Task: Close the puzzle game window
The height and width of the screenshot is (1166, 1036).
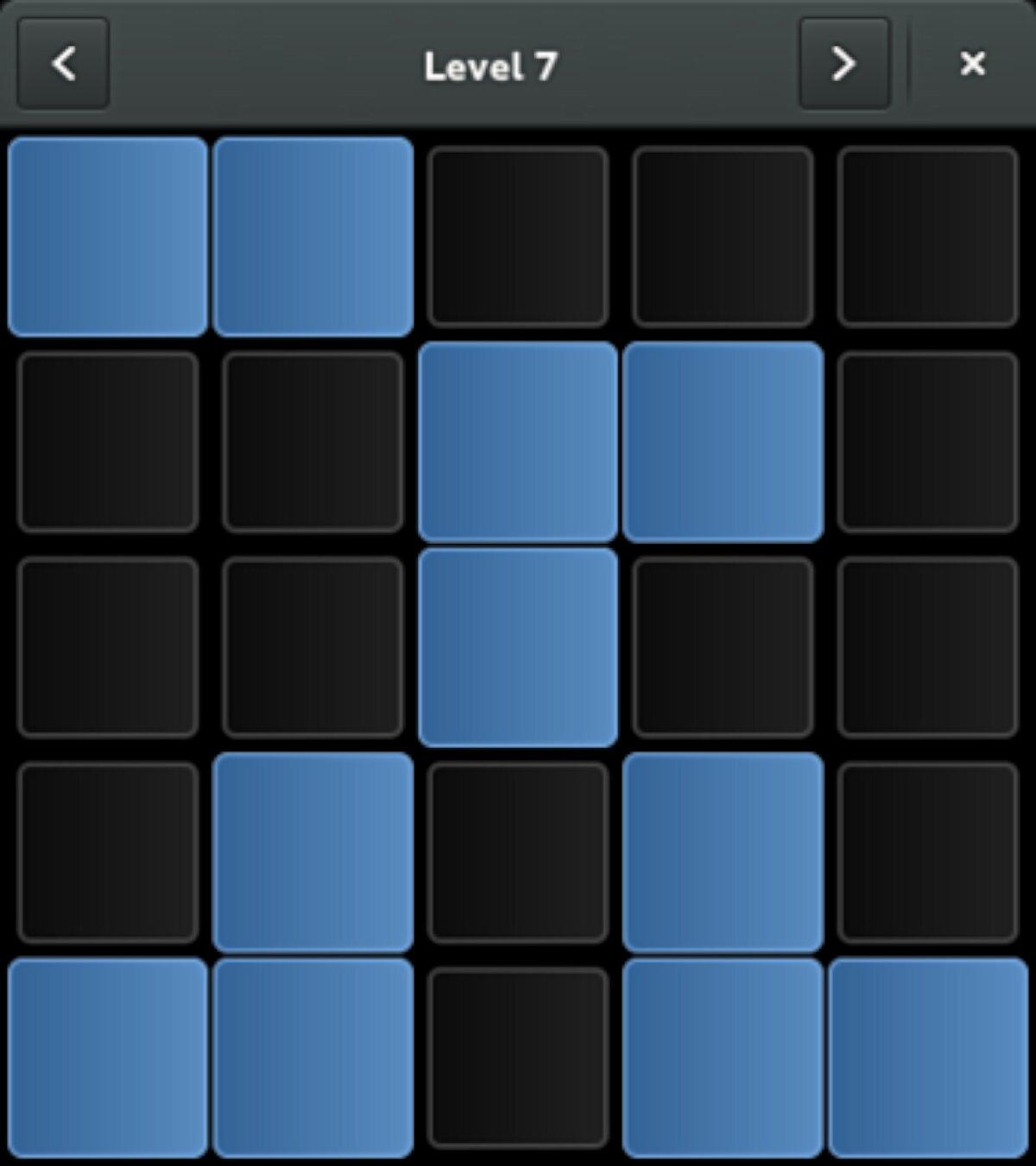Action: coord(972,64)
